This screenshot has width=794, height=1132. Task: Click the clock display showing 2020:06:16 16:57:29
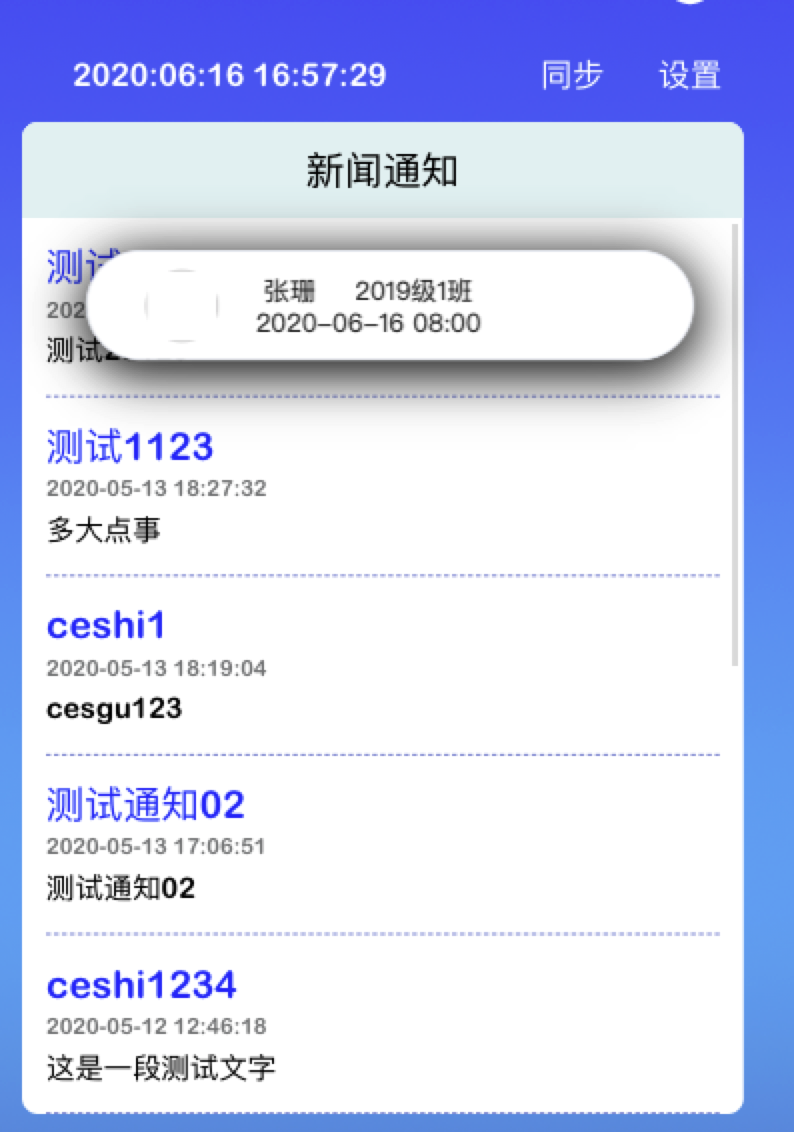228,75
